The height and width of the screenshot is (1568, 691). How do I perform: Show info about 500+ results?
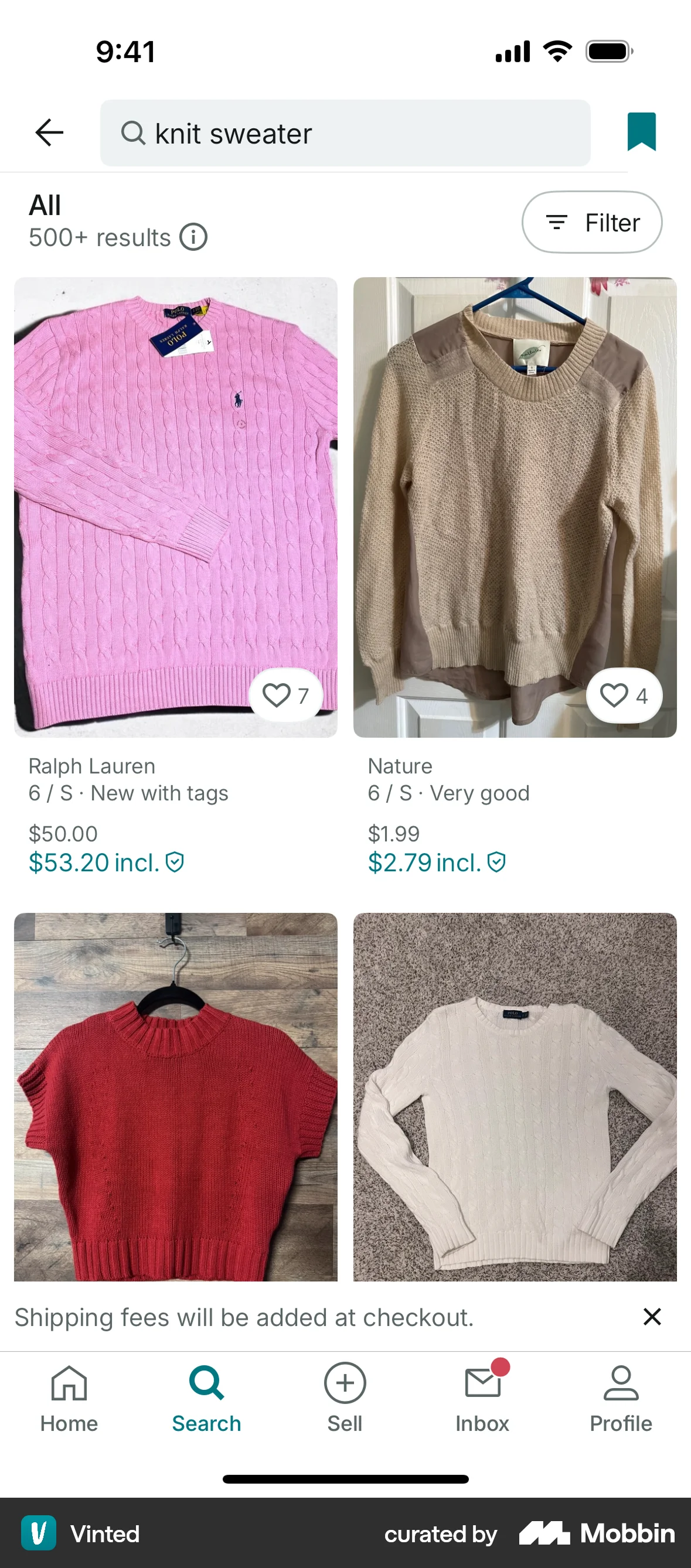click(193, 237)
